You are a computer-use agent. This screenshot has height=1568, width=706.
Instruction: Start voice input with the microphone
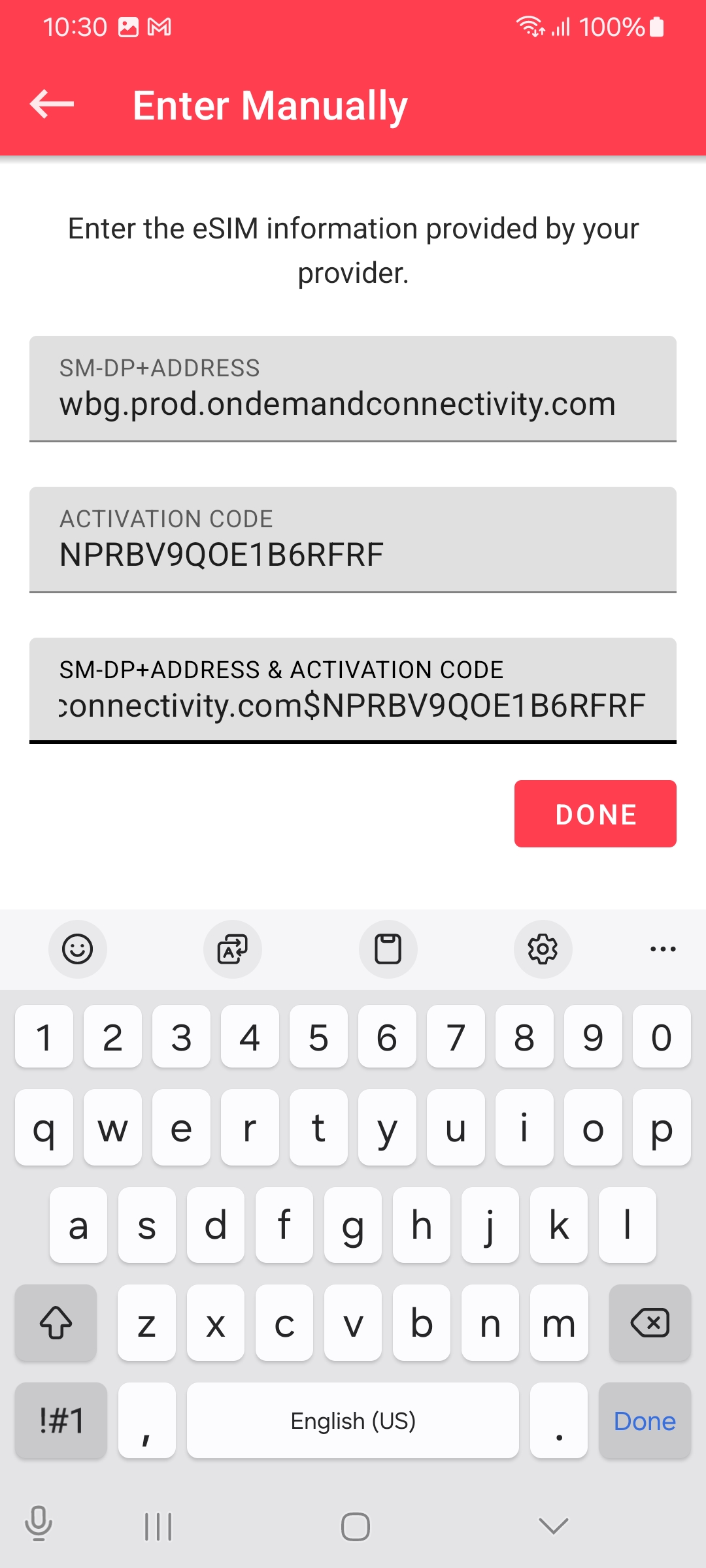click(39, 1524)
